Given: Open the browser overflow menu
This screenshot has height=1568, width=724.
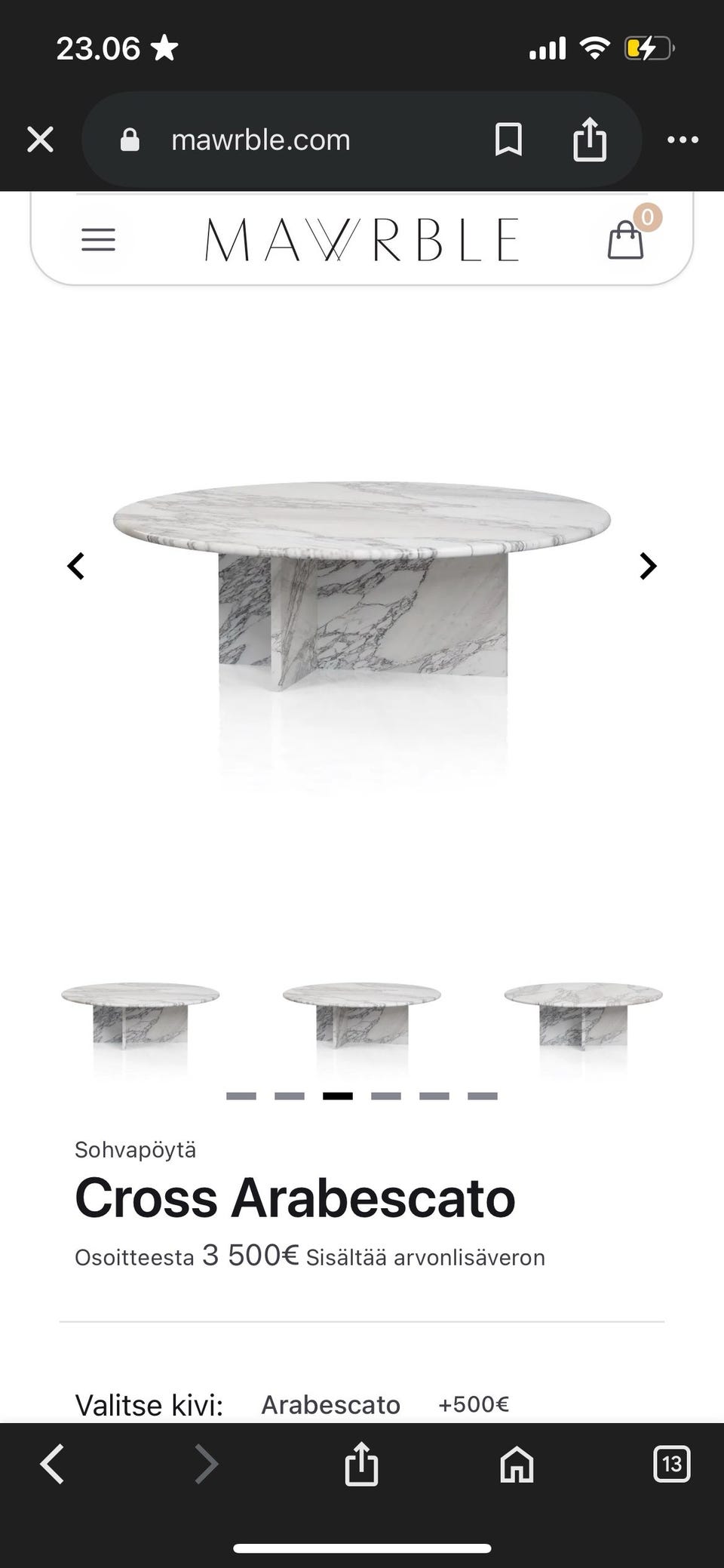Looking at the screenshot, I should click(683, 140).
